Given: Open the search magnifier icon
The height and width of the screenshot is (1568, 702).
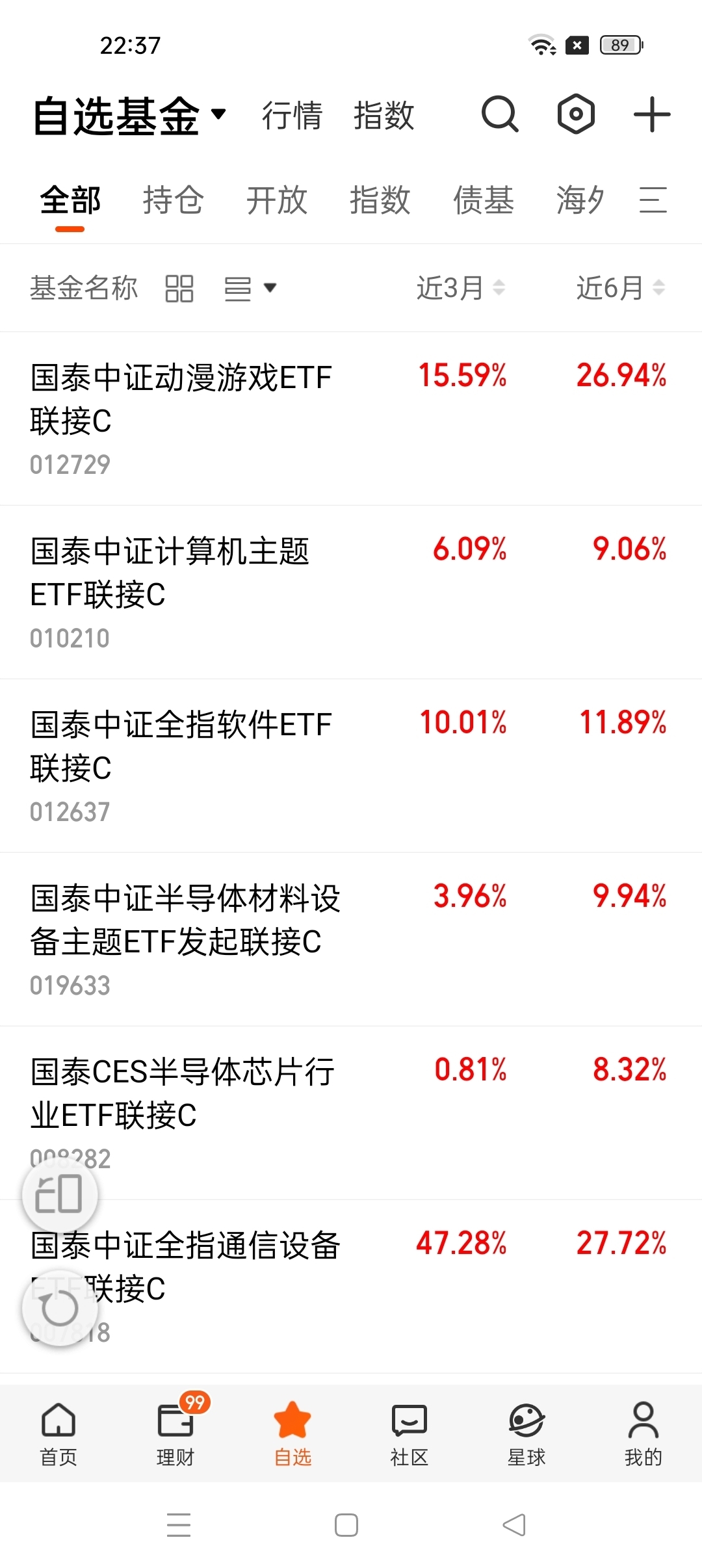Looking at the screenshot, I should (x=500, y=114).
